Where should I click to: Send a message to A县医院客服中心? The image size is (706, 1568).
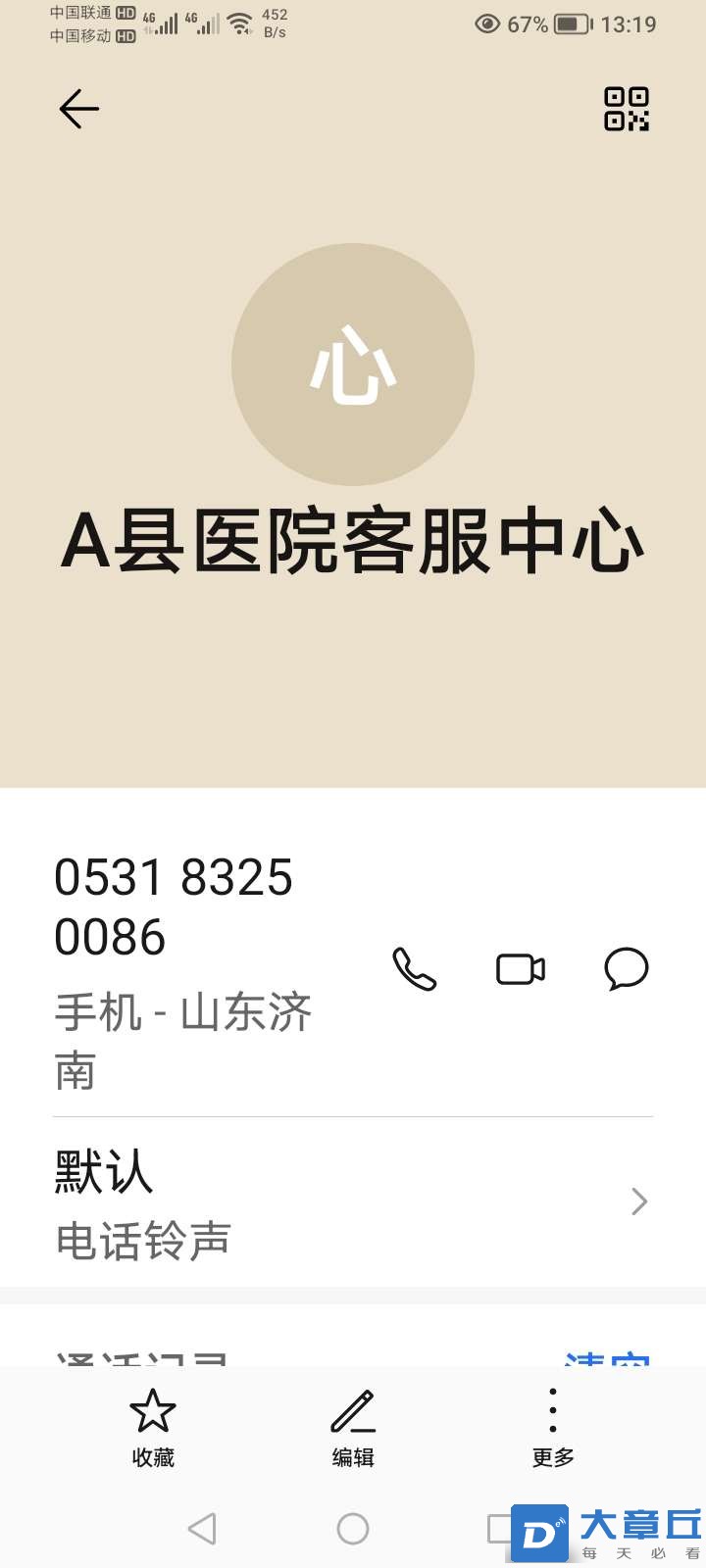626,969
